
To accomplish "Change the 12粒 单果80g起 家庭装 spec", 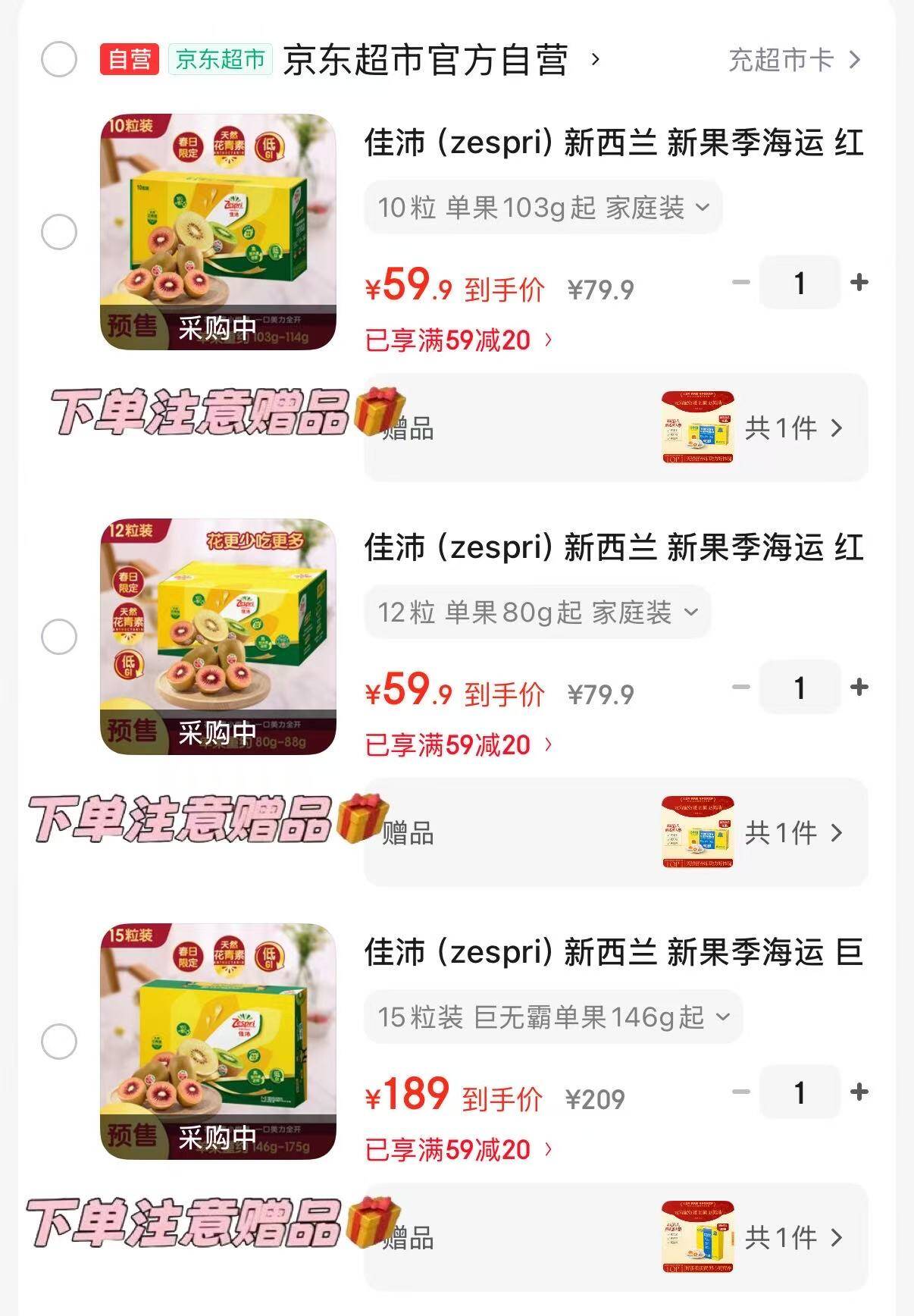I will point(537,612).
